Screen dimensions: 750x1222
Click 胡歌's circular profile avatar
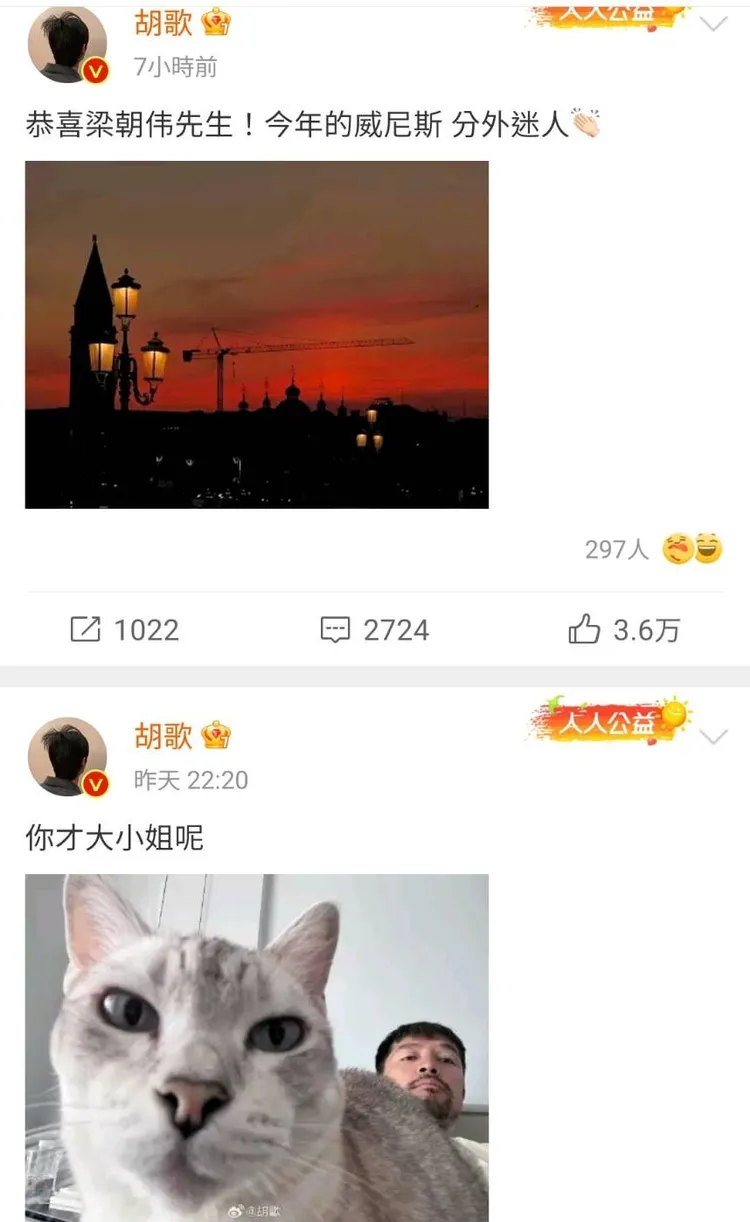(68, 42)
